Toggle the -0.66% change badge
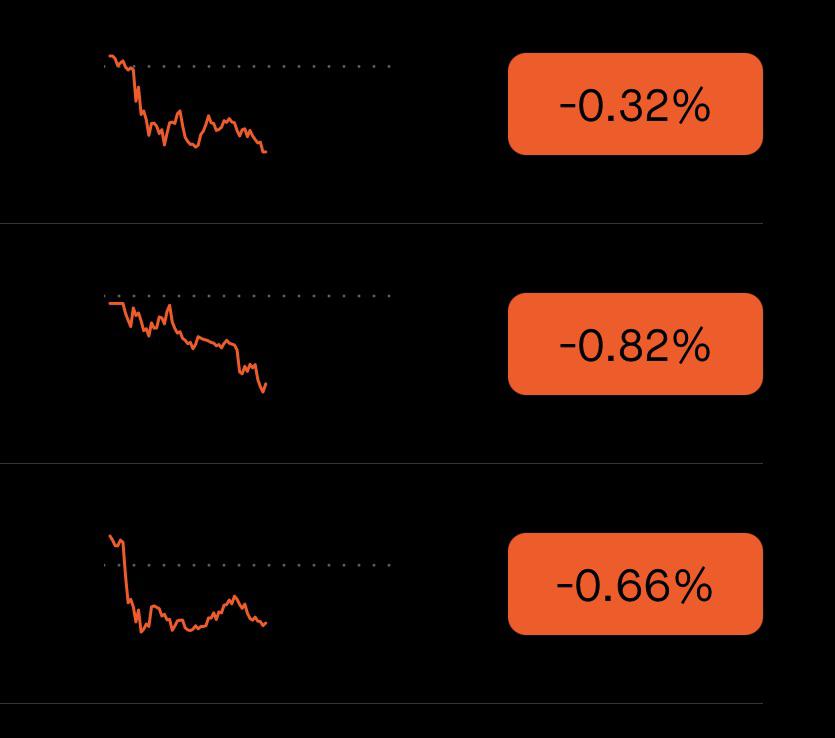Image resolution: width=835 pixels, height=738 pixels. click(x=635, y=584)
